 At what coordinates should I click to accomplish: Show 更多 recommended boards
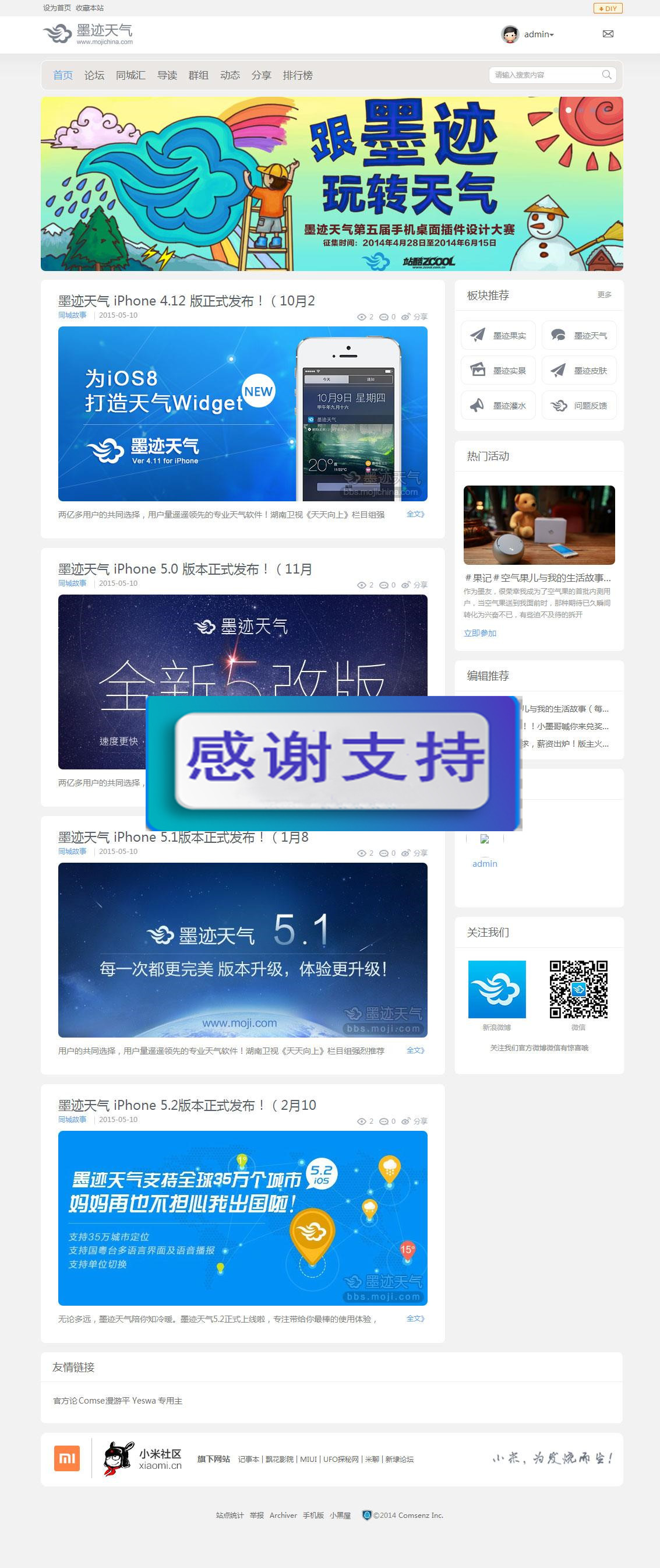click(604, 294)
